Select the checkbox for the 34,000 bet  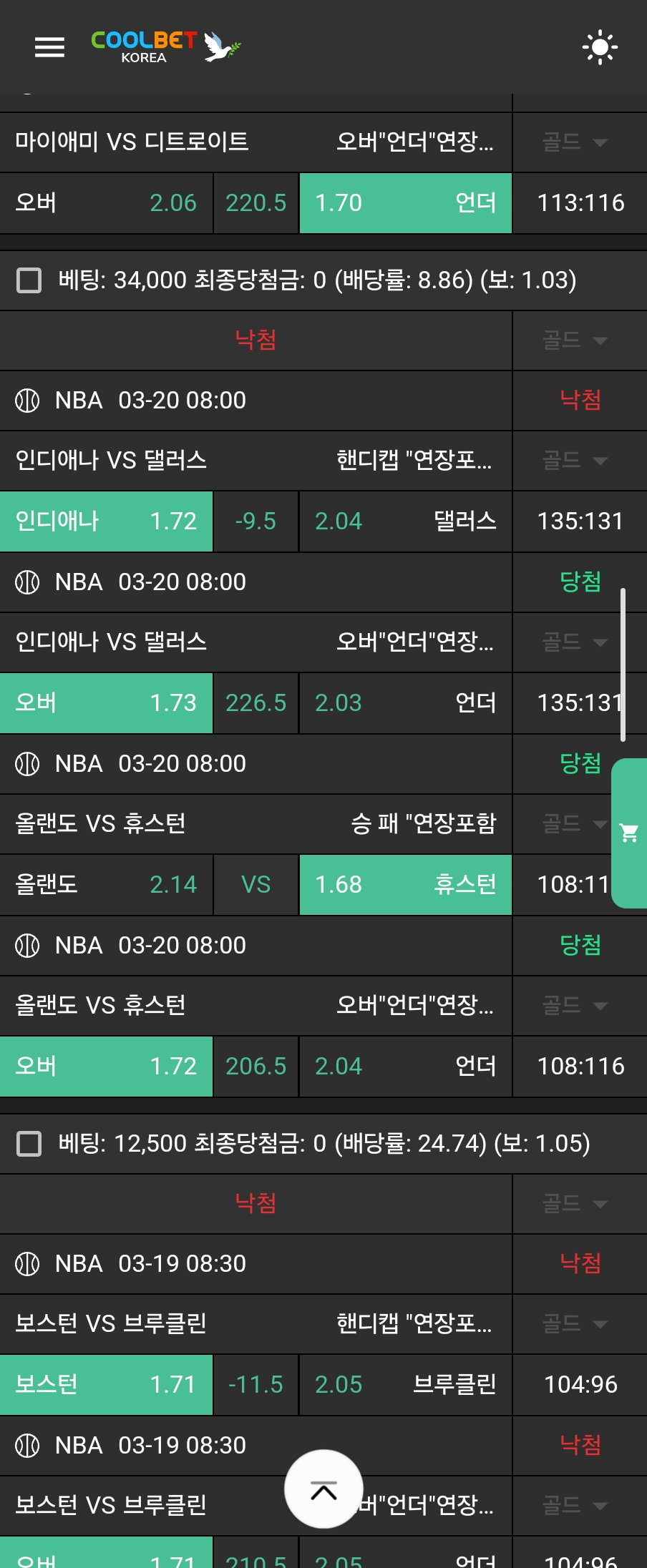29,280
